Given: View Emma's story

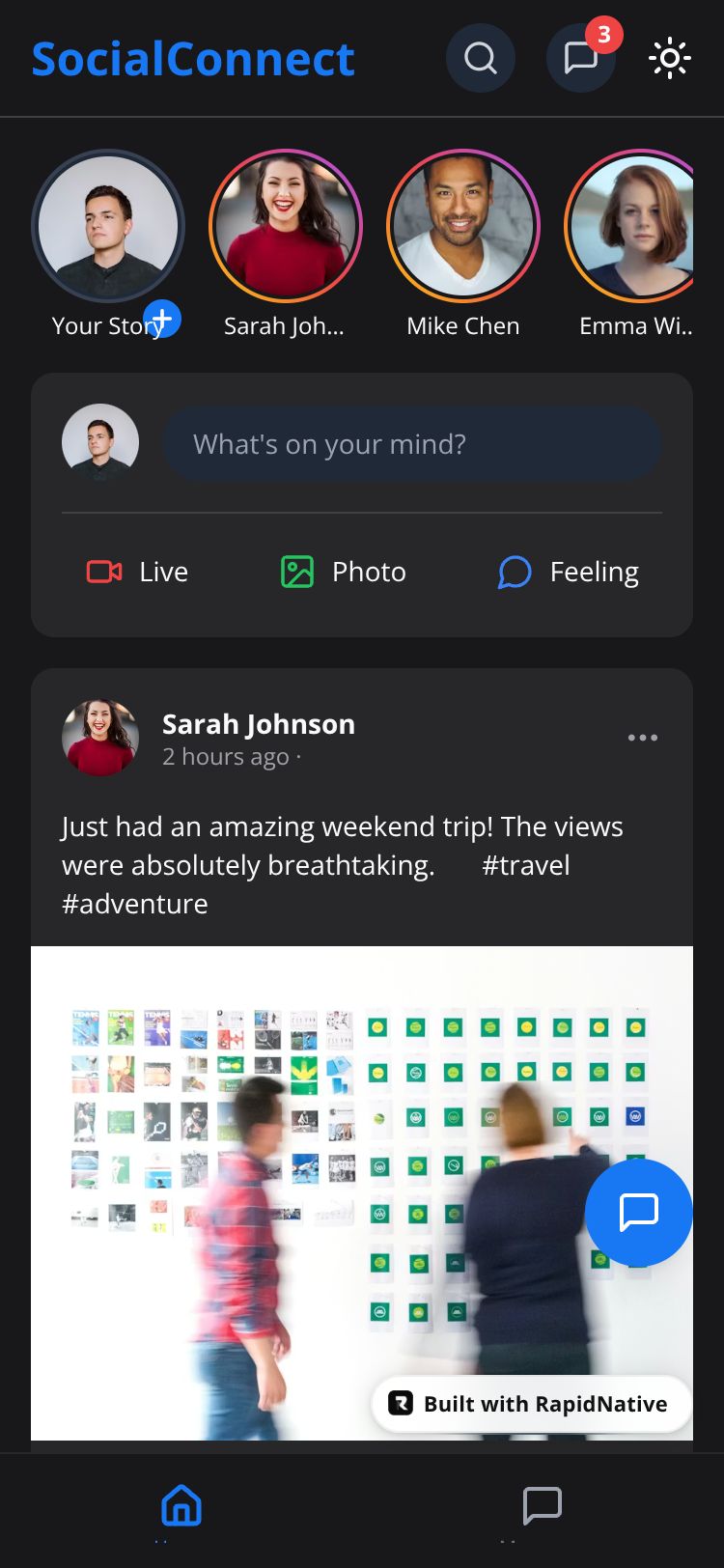Looking at the screenshot, I should click(x=632, y=226).
